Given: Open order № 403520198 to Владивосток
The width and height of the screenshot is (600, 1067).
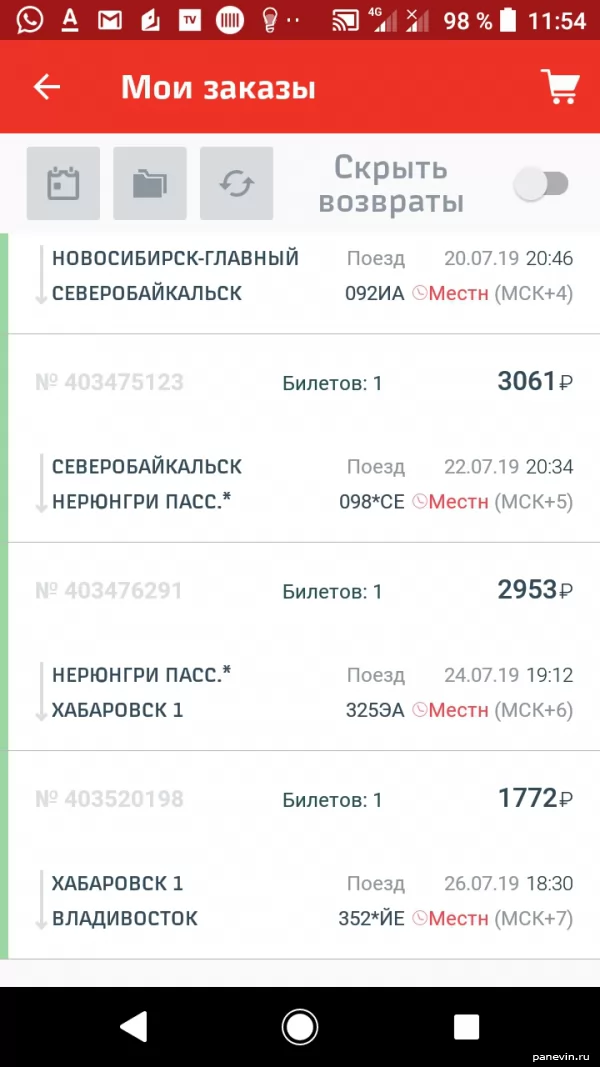Looking at the screenshot, I should tap(300, 855).
